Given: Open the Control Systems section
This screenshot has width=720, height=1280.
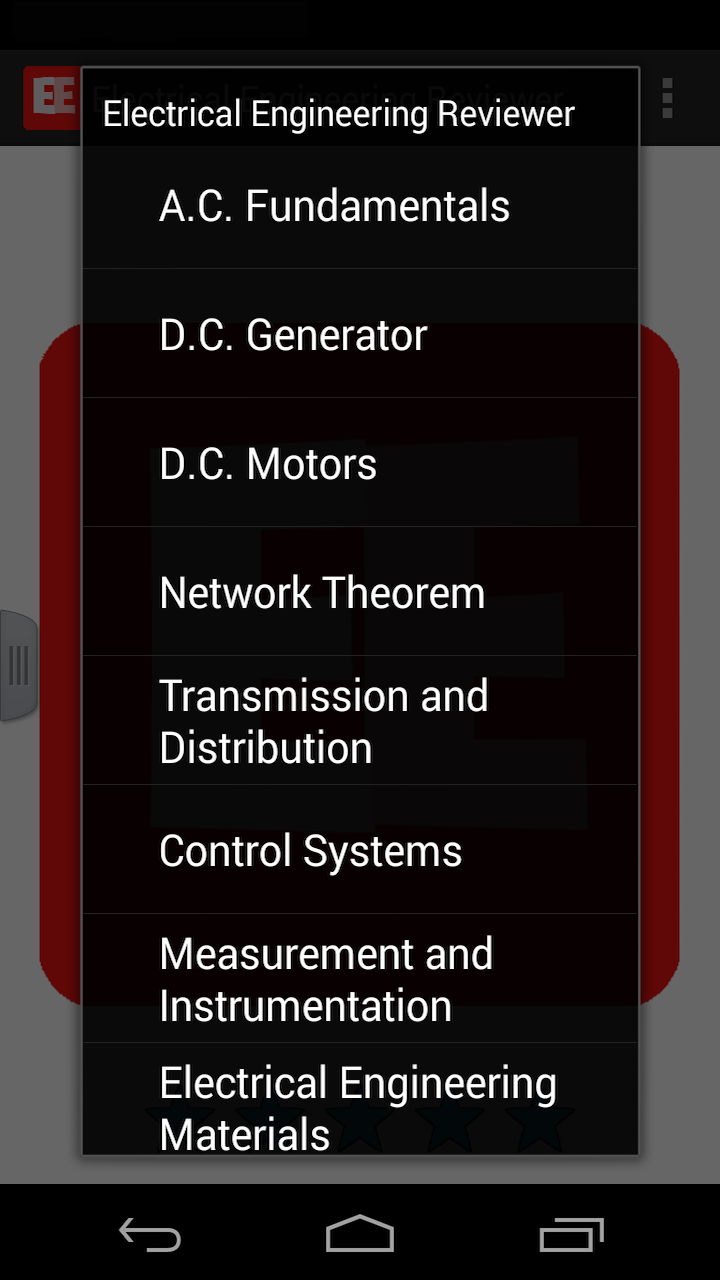Looking at the screenshot, I should pyautogui.click(x=310, y=849).
